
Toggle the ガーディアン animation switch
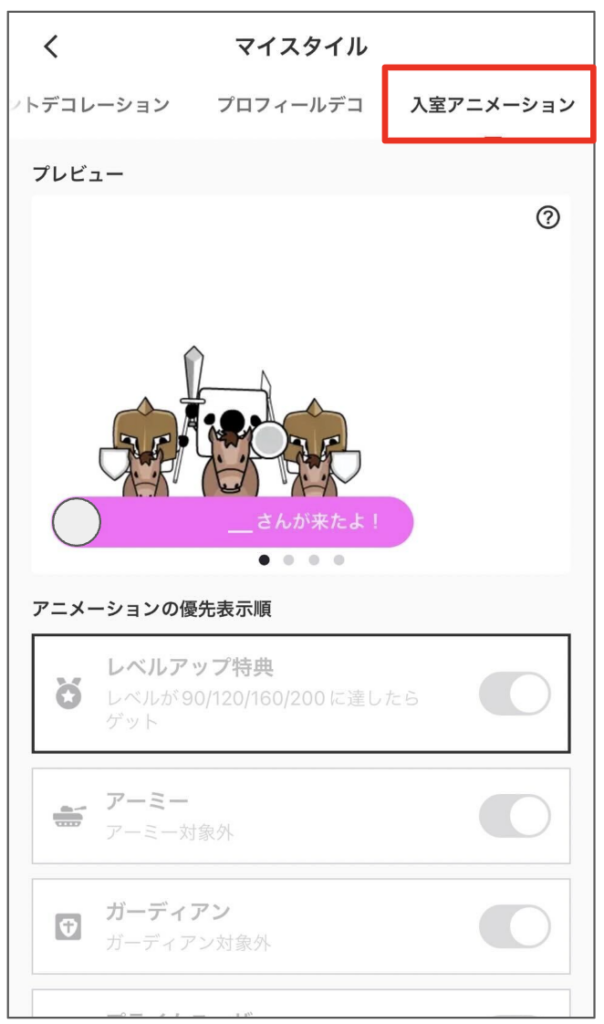(x=515, y=926)
